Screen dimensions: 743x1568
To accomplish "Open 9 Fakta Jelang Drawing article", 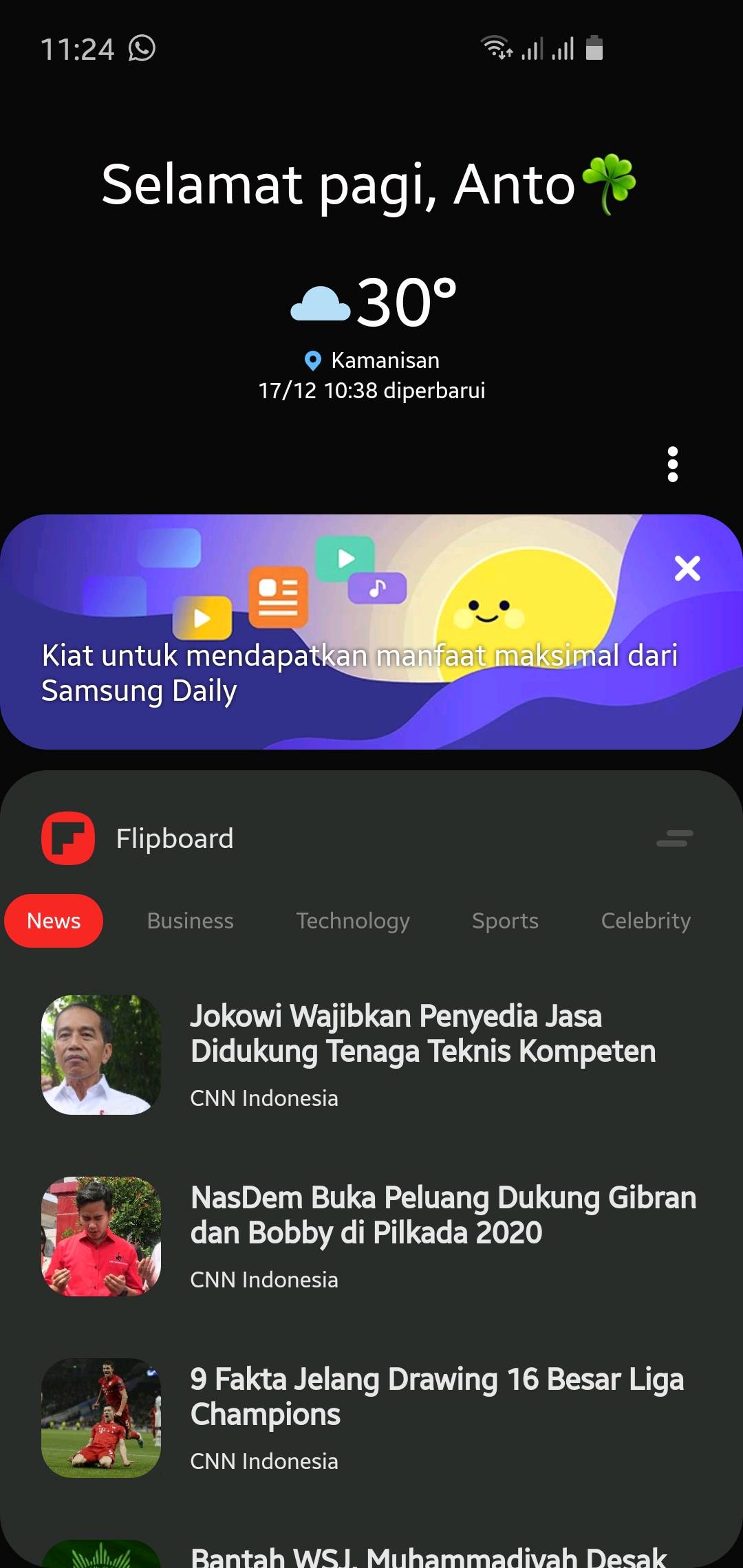I will point(436,1397).
